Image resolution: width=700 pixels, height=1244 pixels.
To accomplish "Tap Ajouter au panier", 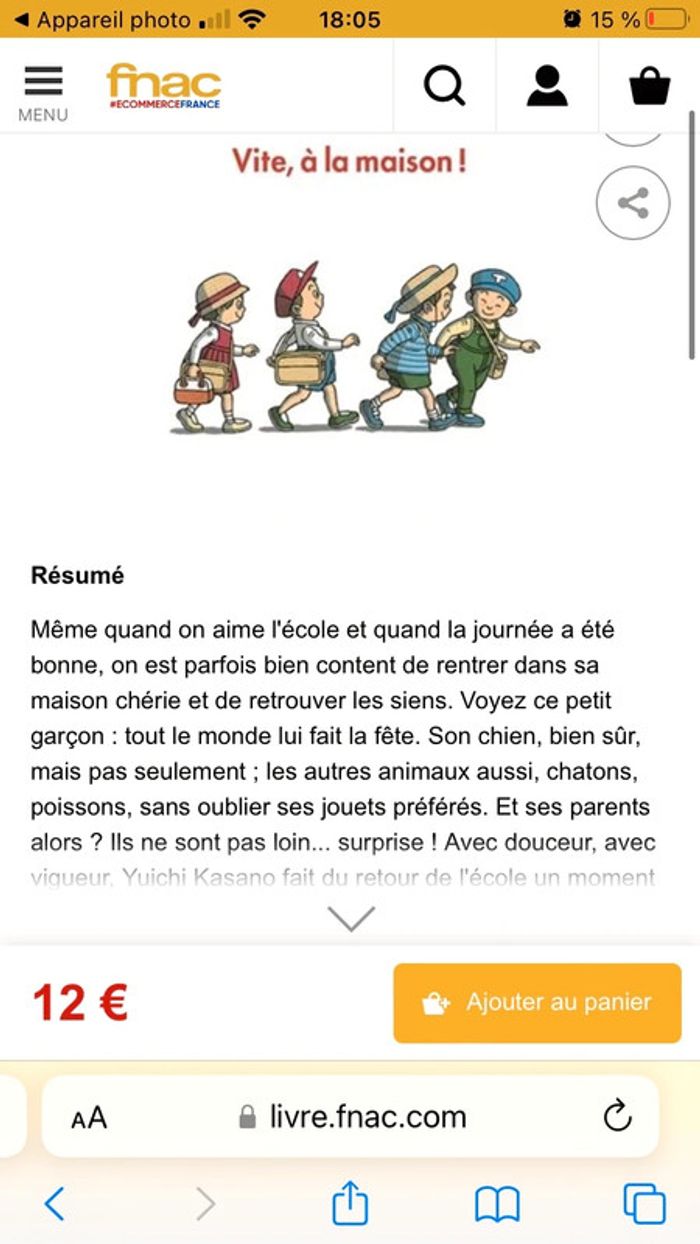I will coord(537,1003).
